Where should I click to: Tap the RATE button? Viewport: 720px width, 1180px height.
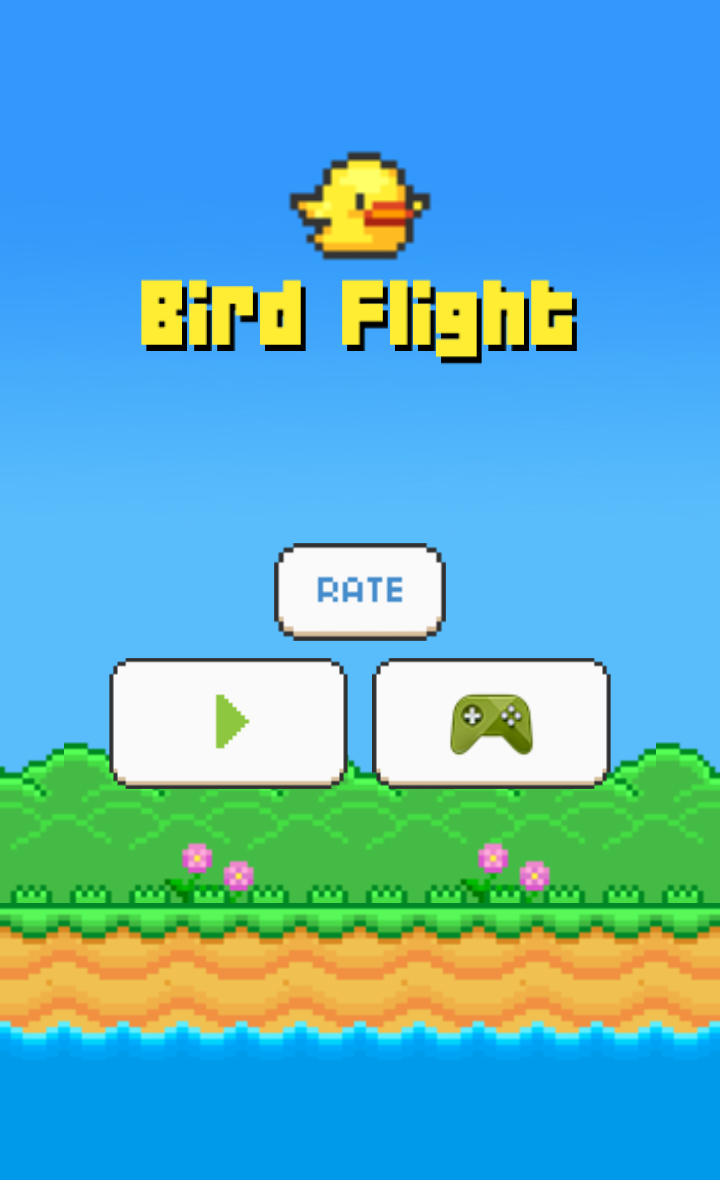pyautogui.click(x=360, y=590)
